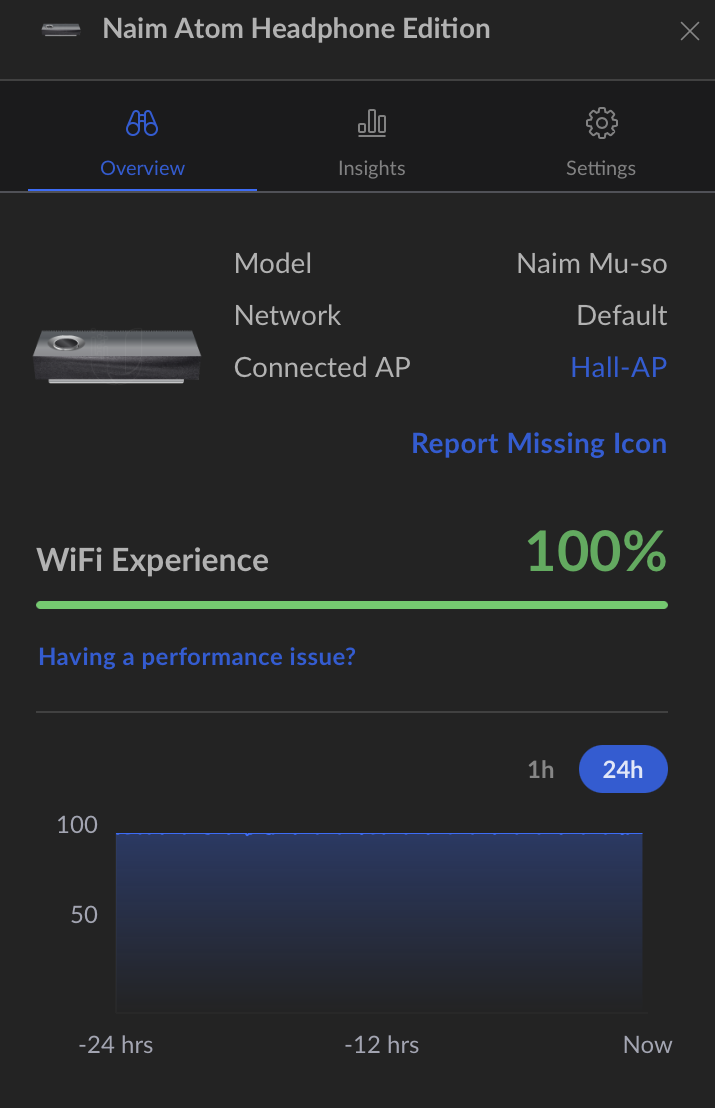Select the 24h chart range

(x=622, y=769)
